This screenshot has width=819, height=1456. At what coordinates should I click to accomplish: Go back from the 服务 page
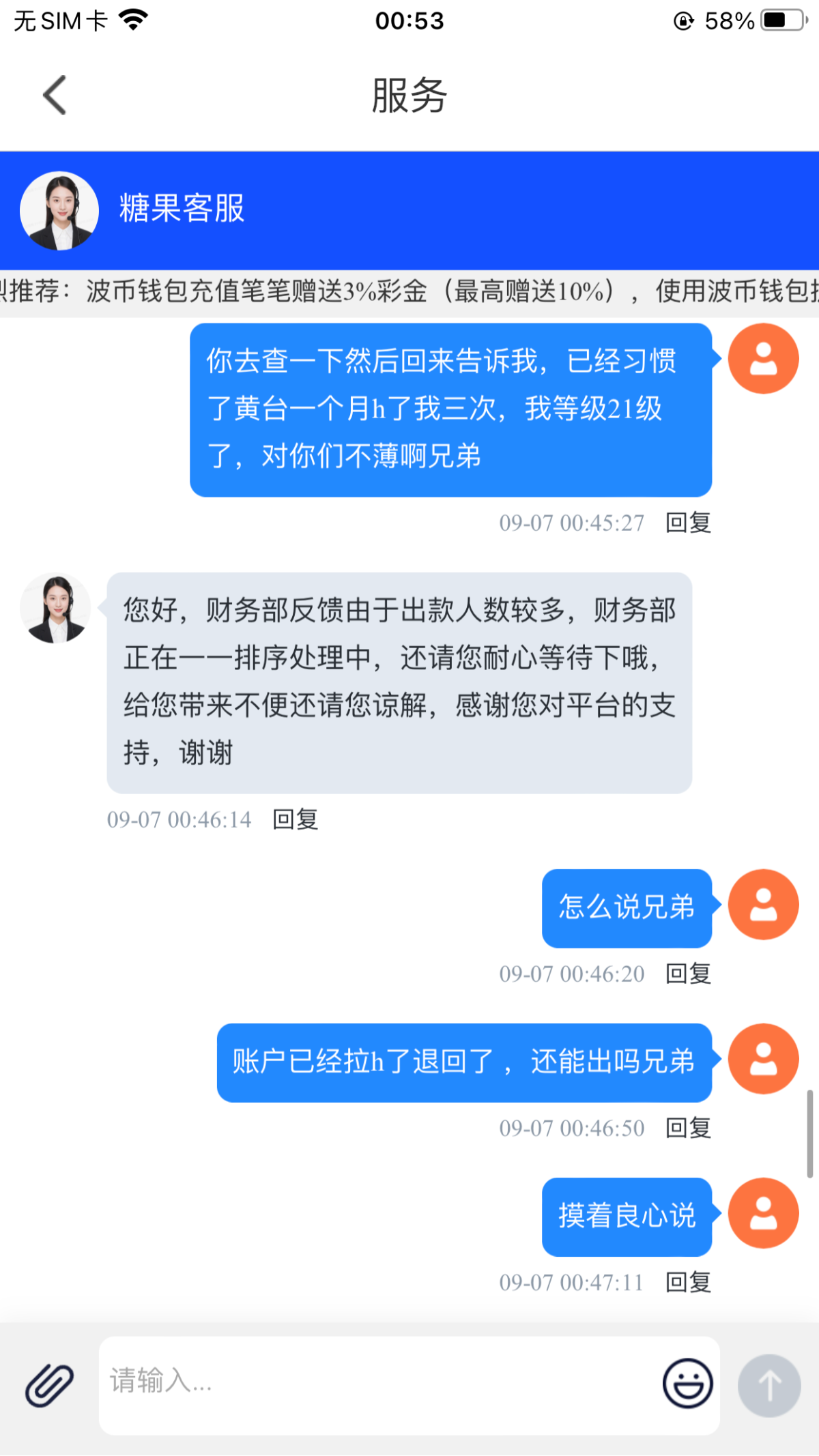tap(55, 95)
